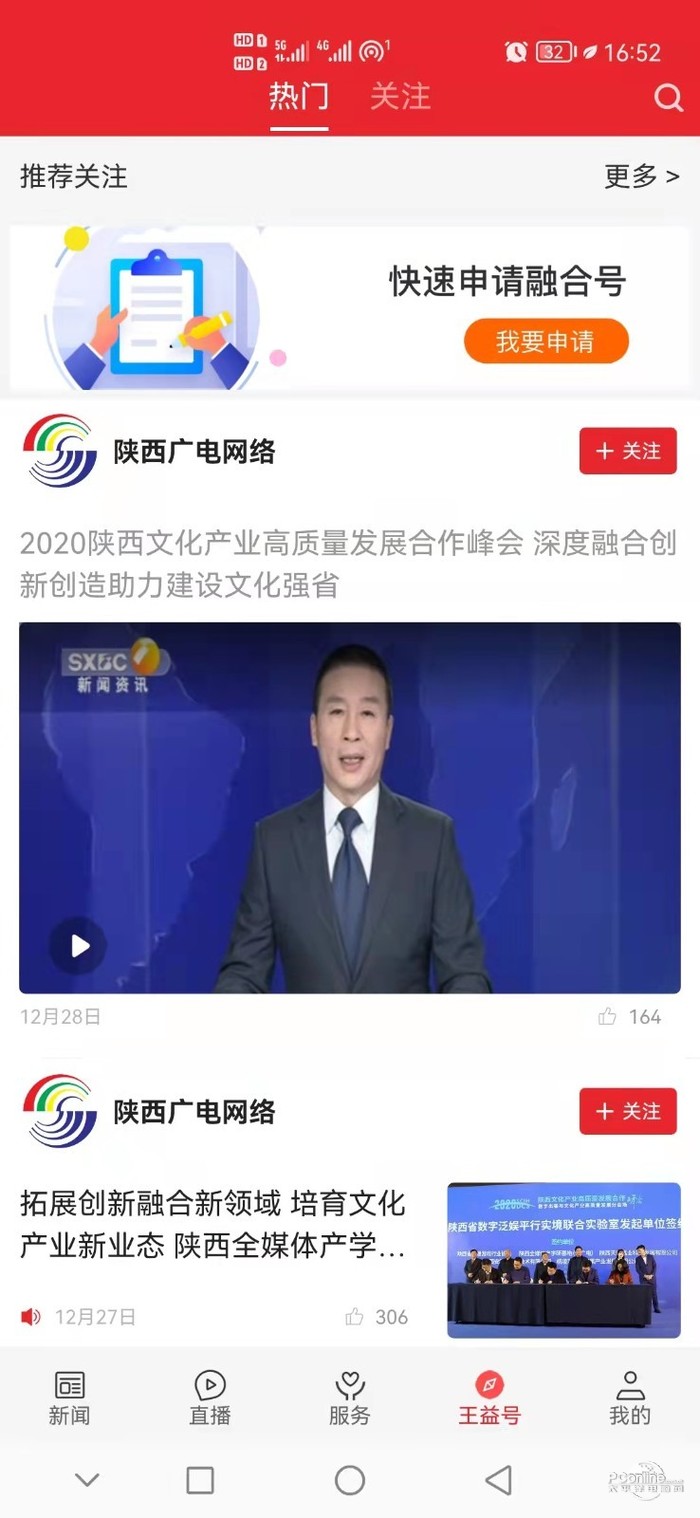Listen to the 12月27日 article audio

point(31,1317)
